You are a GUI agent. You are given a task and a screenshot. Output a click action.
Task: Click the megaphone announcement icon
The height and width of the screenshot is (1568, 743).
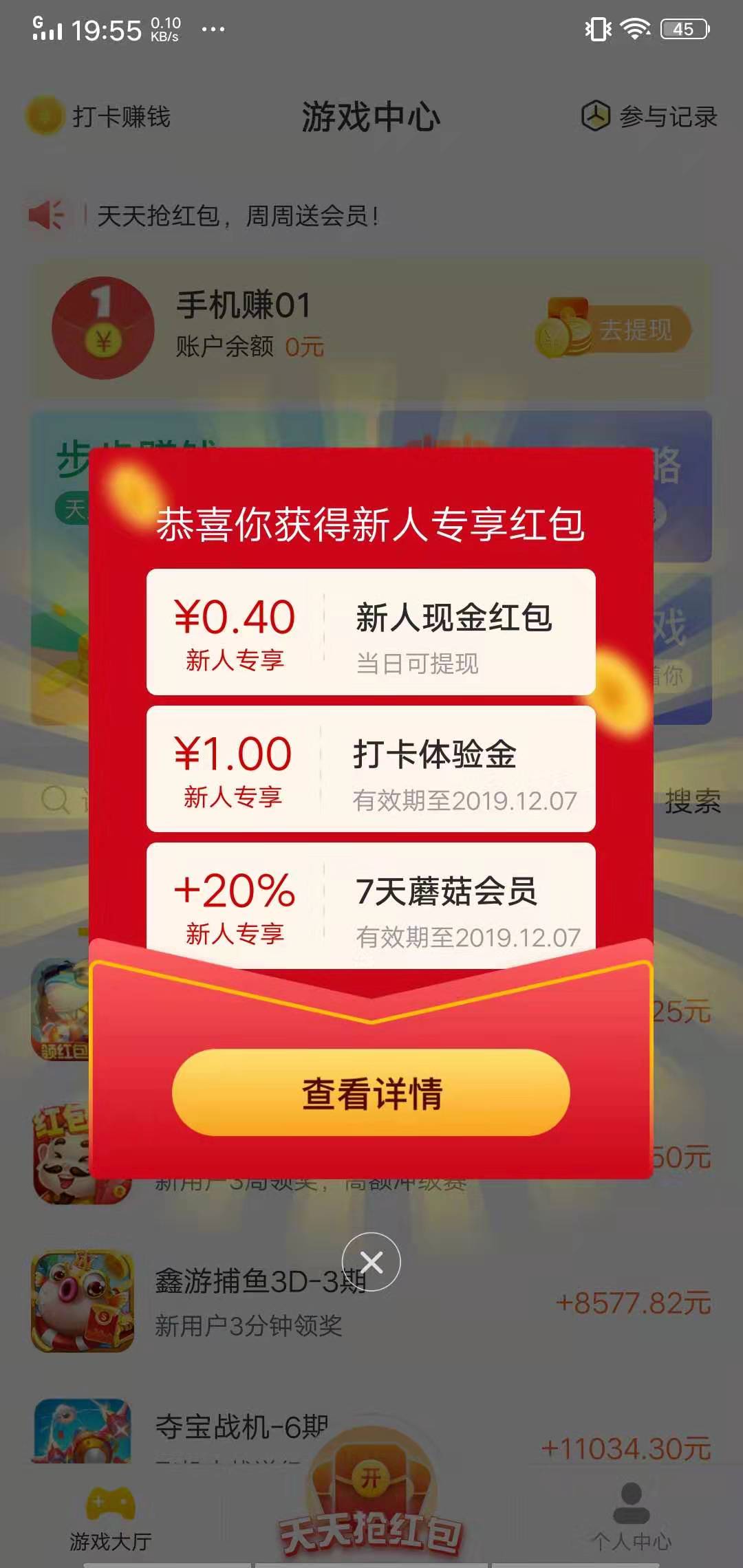[x=47, y=214]
